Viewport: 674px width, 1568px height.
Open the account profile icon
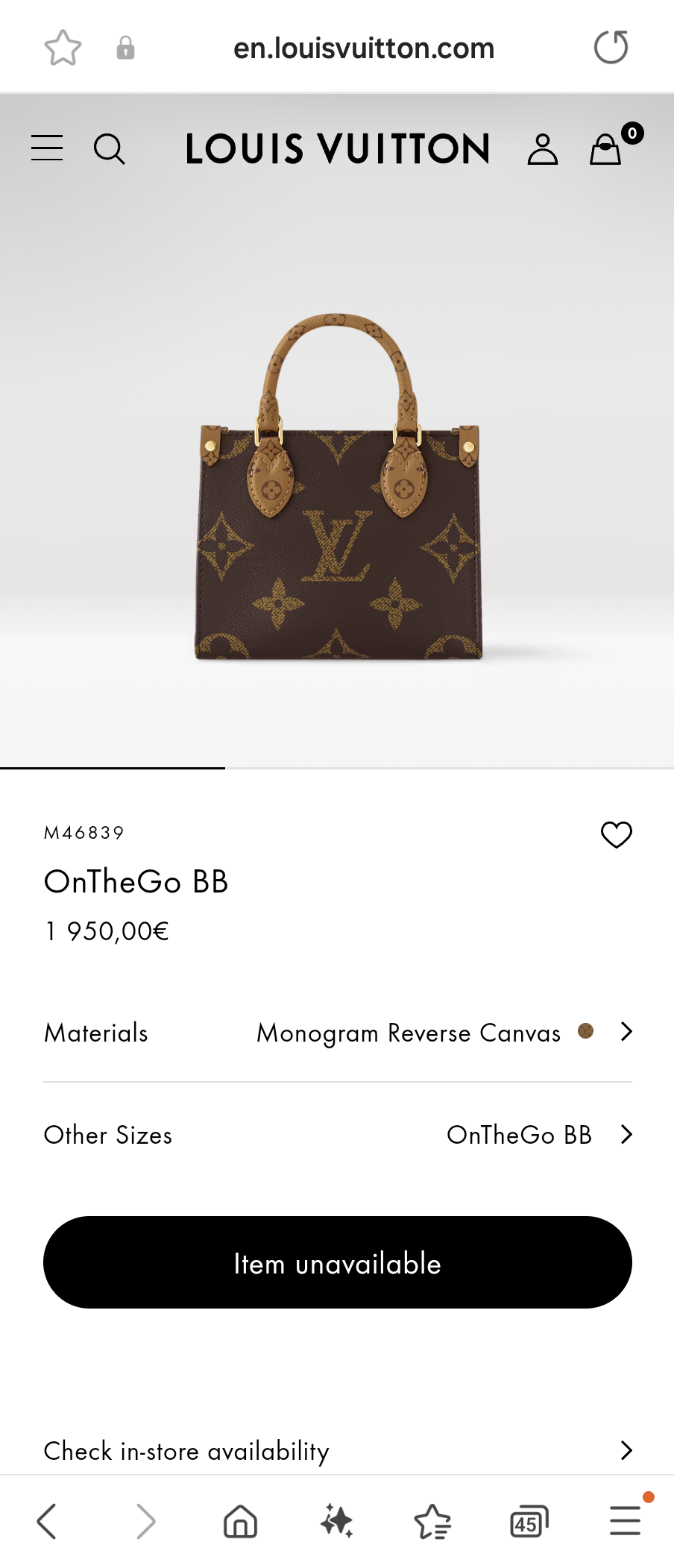(543, 148)
